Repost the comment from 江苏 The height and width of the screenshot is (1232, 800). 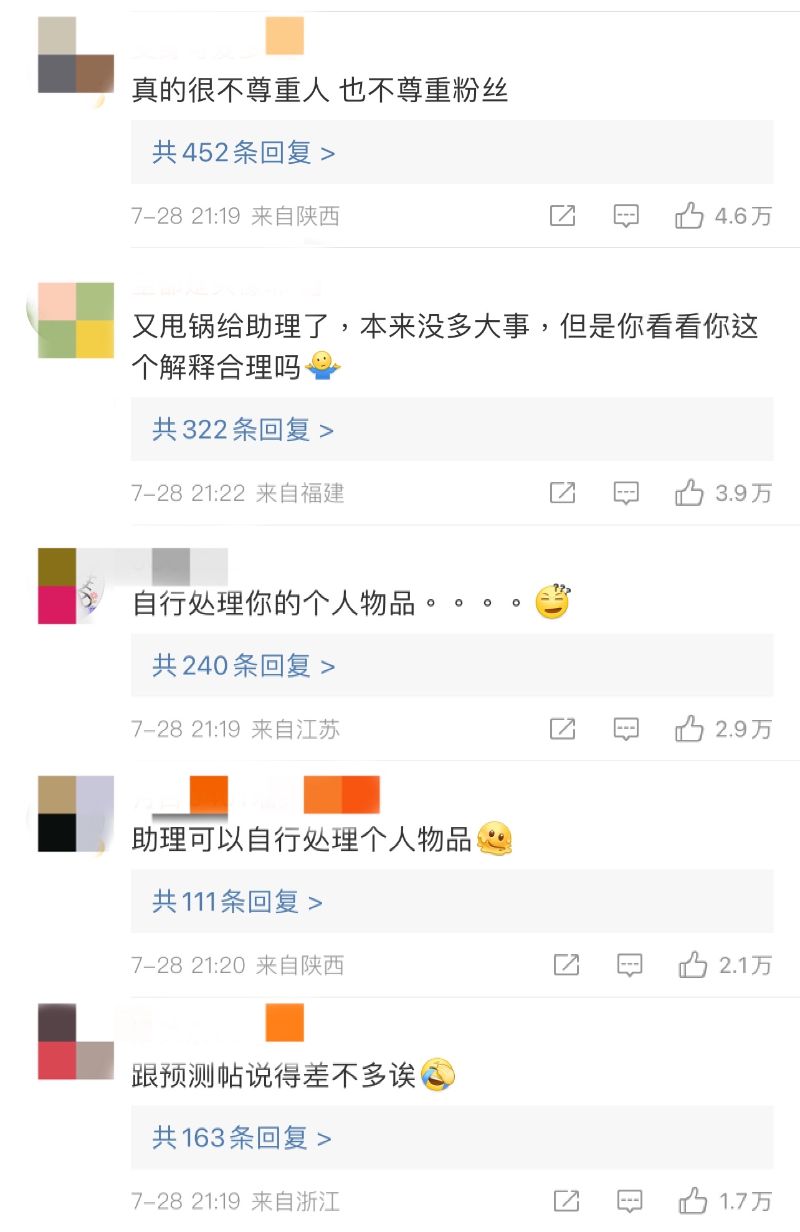pyautogui.click(x=563, y=729)
